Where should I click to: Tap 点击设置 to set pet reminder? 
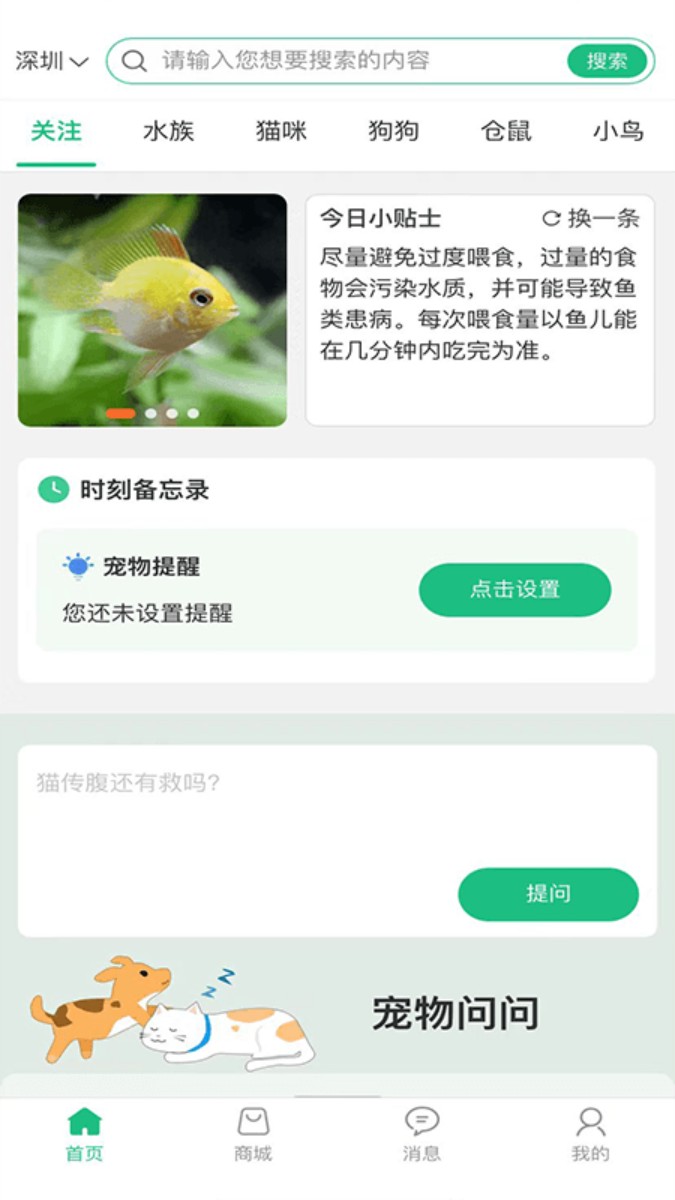514,589
